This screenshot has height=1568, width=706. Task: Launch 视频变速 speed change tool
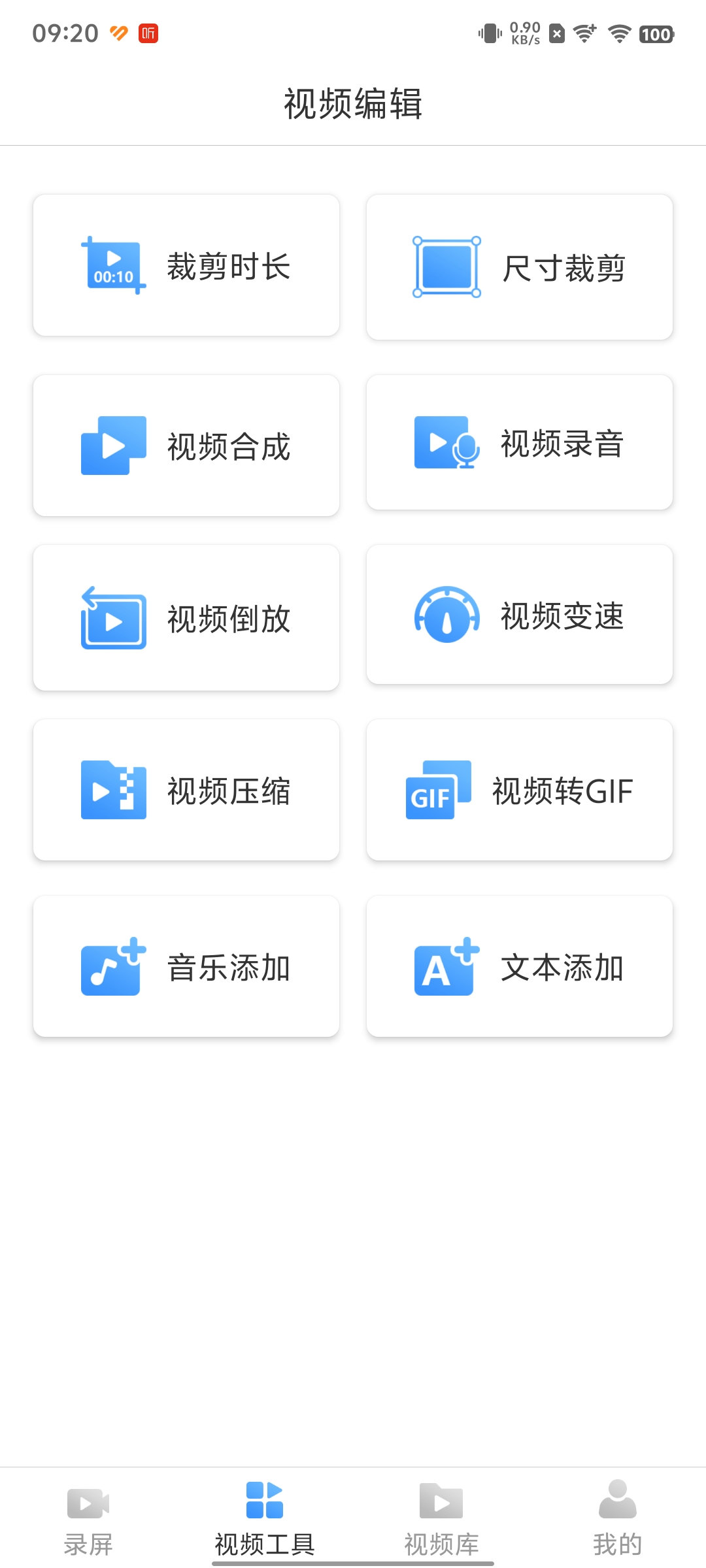click(x=520, y=615)
